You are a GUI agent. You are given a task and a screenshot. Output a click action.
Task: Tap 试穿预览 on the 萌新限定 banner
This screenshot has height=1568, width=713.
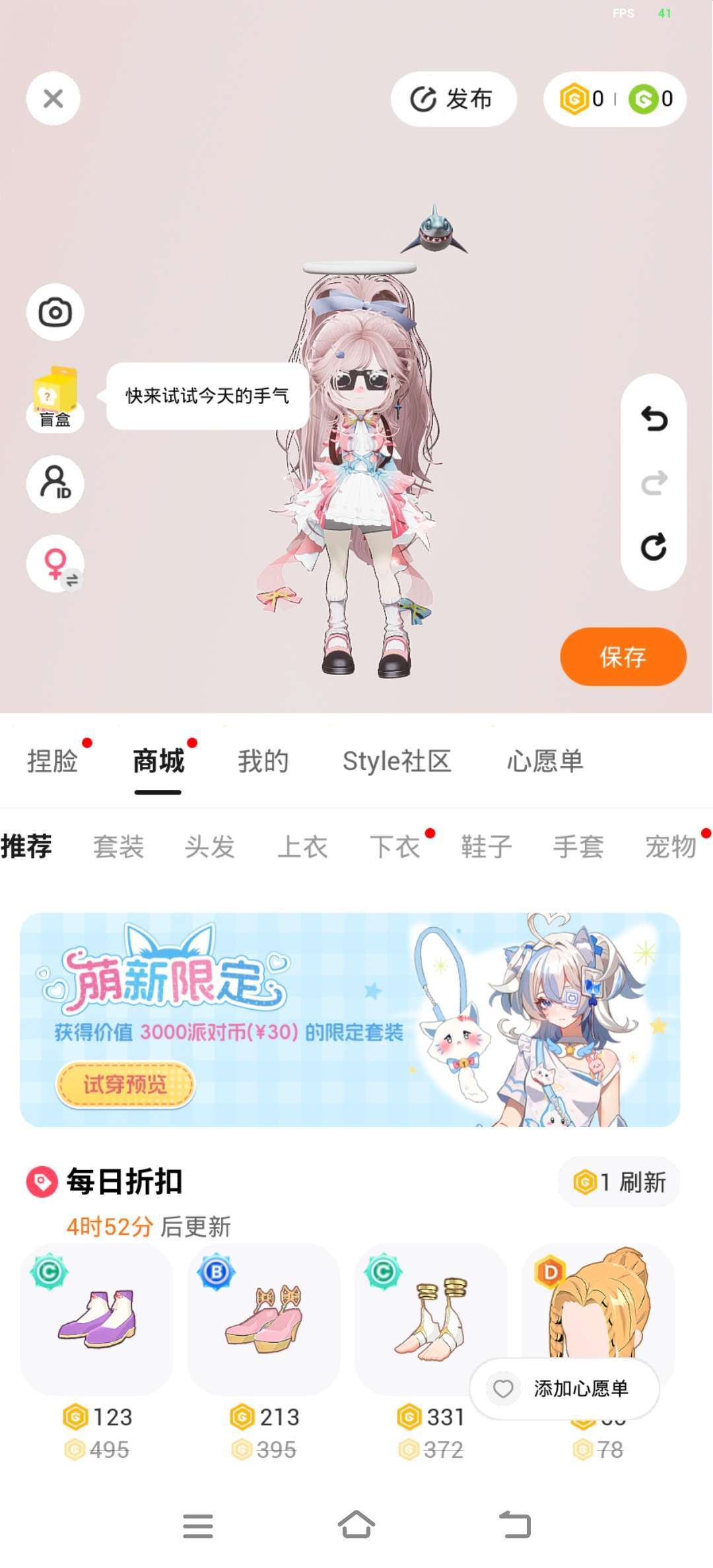point(125,1084)
